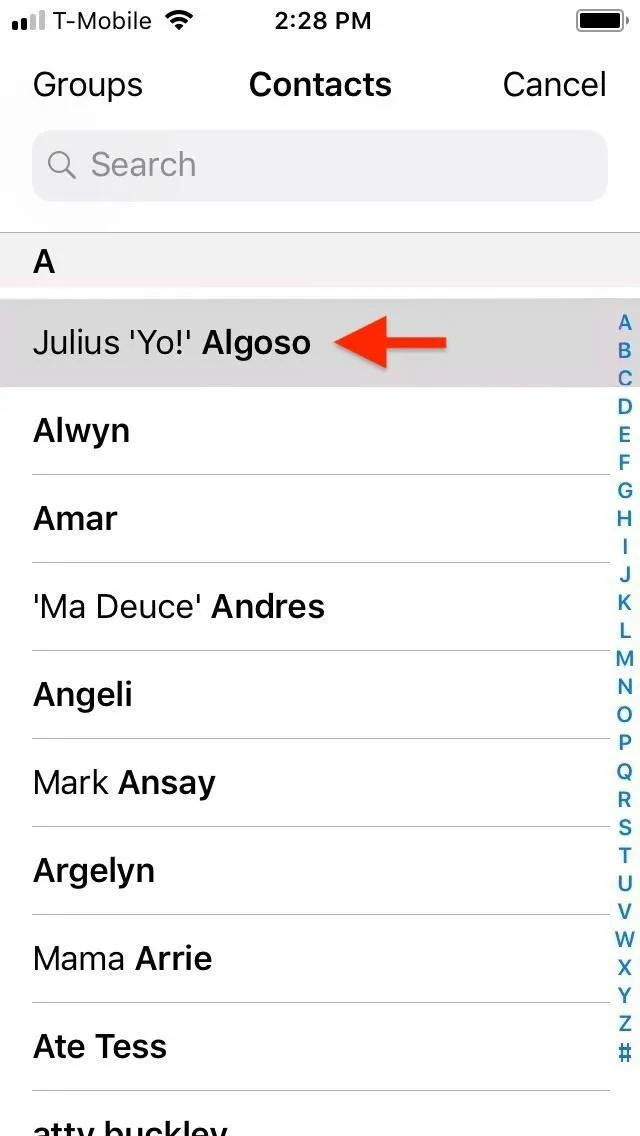Select contact Julius 'Yo!' Algoso
The image size is (640, 1136).
pyautogui.click(x=304, y=343)
